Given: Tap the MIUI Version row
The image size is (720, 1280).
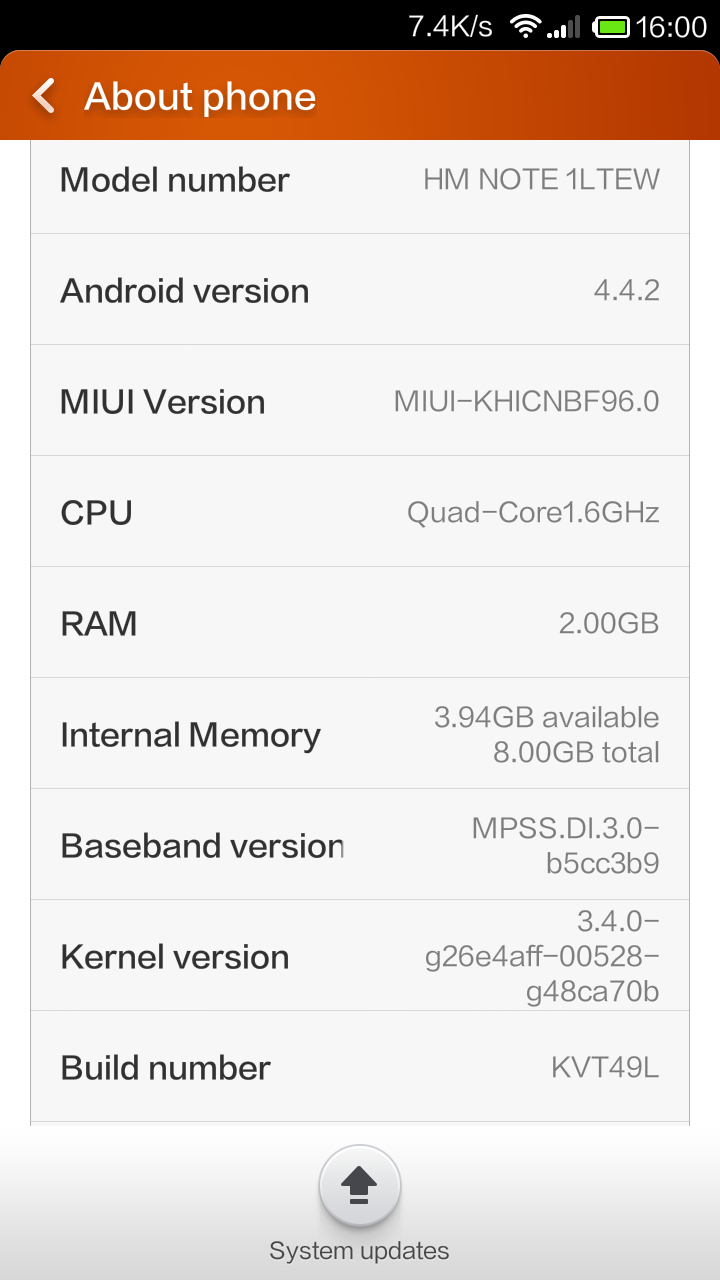Looking at the screenshot, I should [x=360, y=401].
